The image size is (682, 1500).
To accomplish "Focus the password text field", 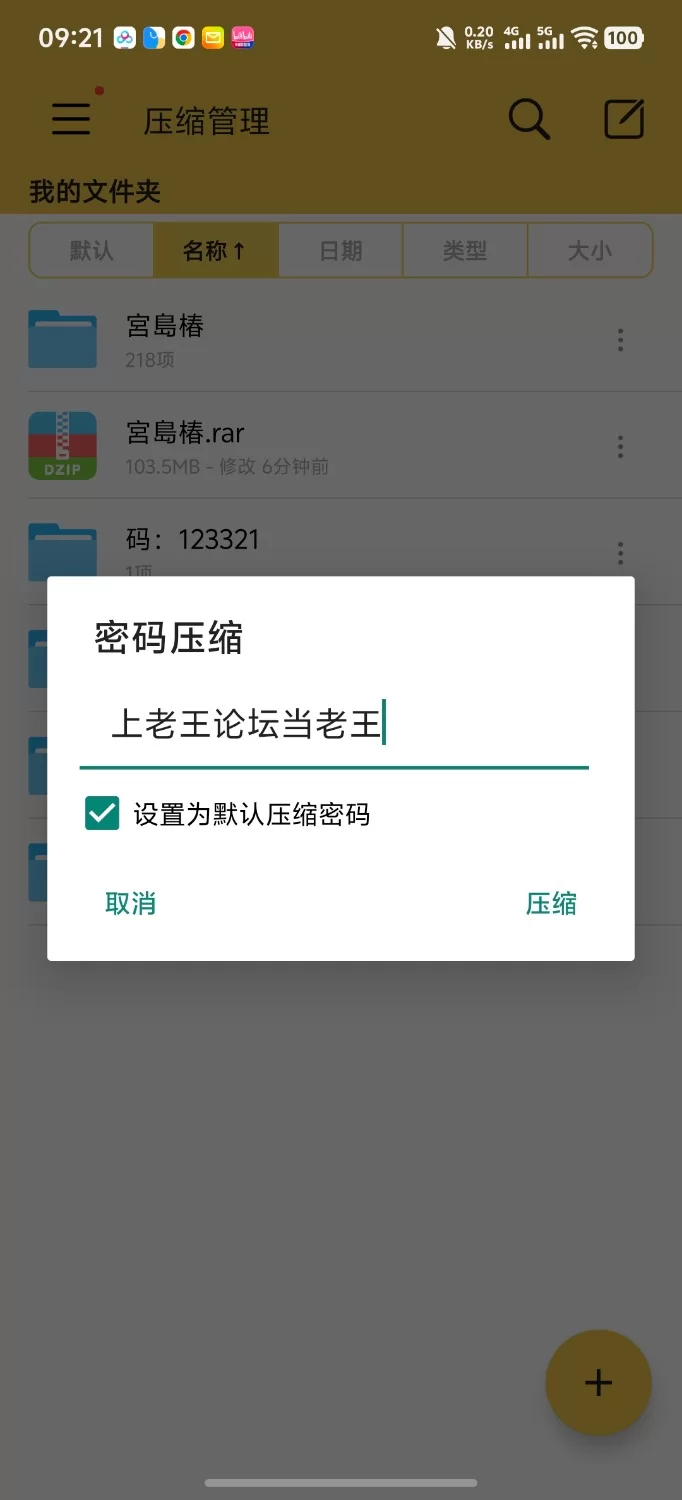I will pyautogui.click(x=333, y=725).
